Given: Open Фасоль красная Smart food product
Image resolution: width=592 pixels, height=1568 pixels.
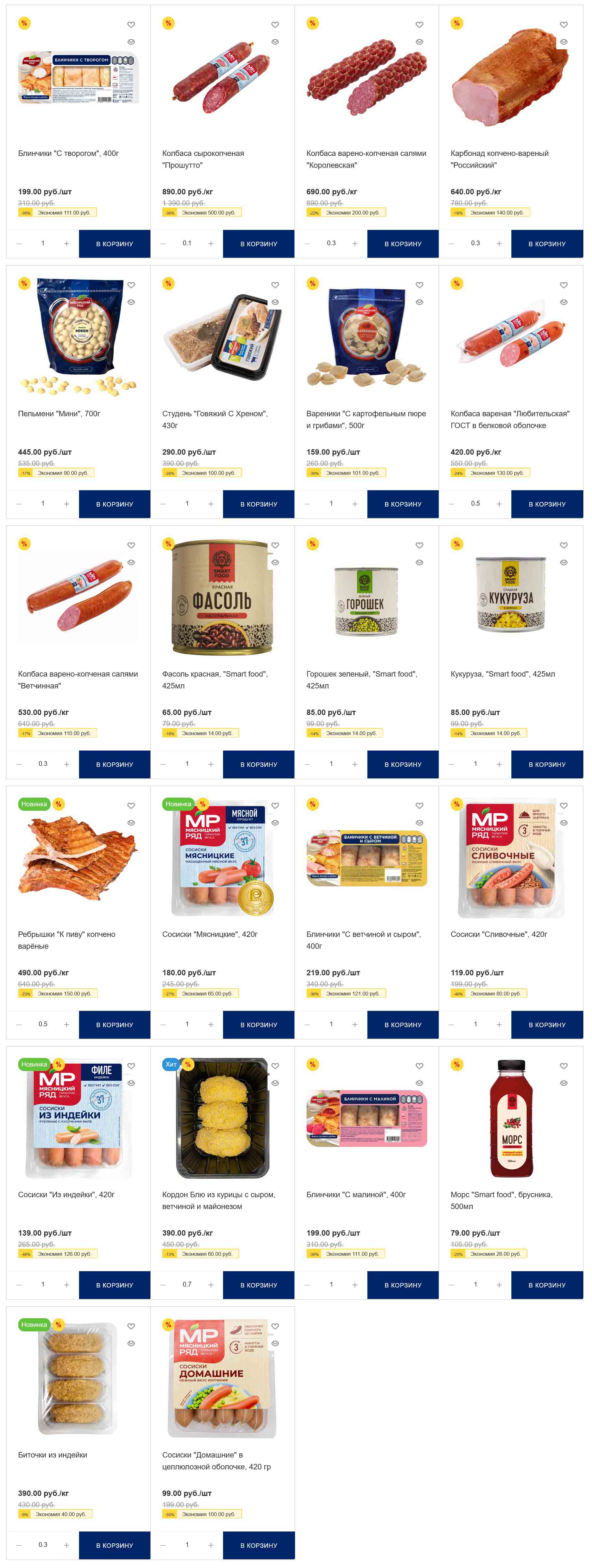Looking at the screenshot, I should pyautogui.click(x=215, y=674).
